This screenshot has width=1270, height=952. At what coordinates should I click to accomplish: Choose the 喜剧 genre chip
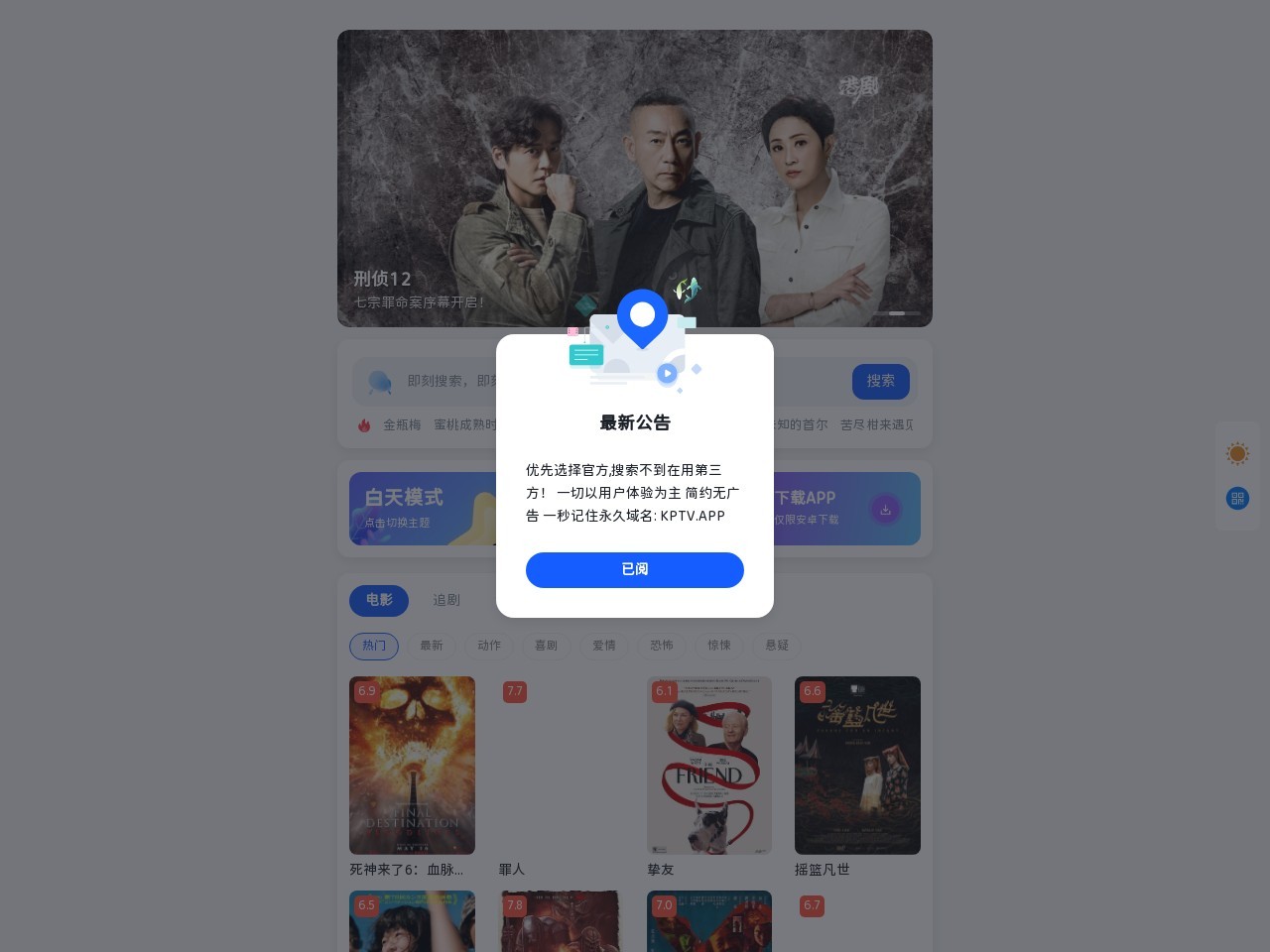pyautogui.click(x=547, y=646)
